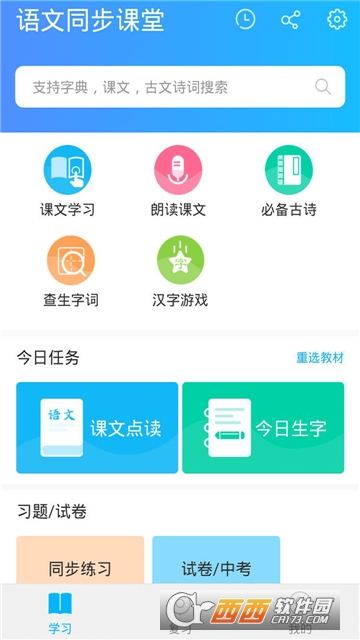360x640 pixels.
Task: Open 朗读课文
Action: (178, 181)
